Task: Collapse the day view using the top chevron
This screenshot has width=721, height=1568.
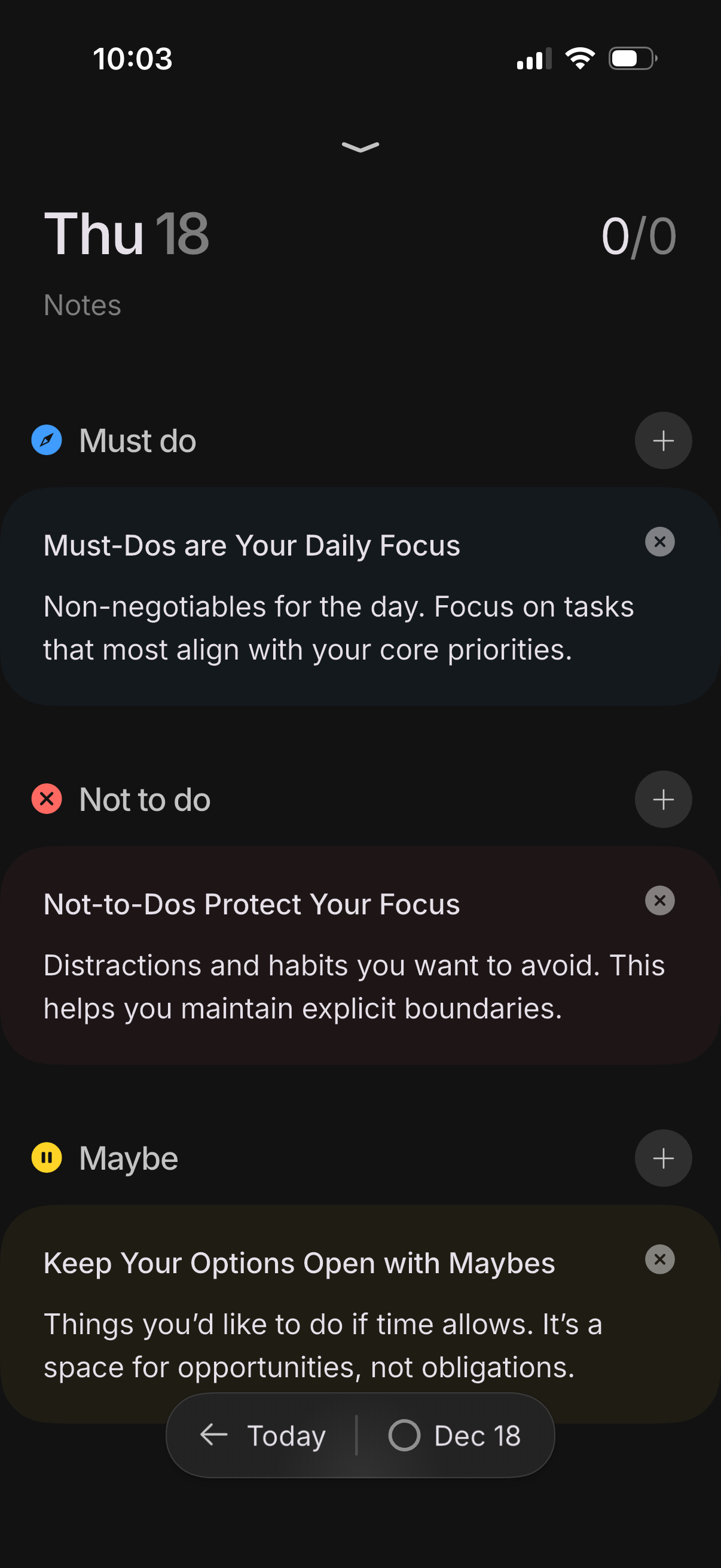Action: [360, 146]
